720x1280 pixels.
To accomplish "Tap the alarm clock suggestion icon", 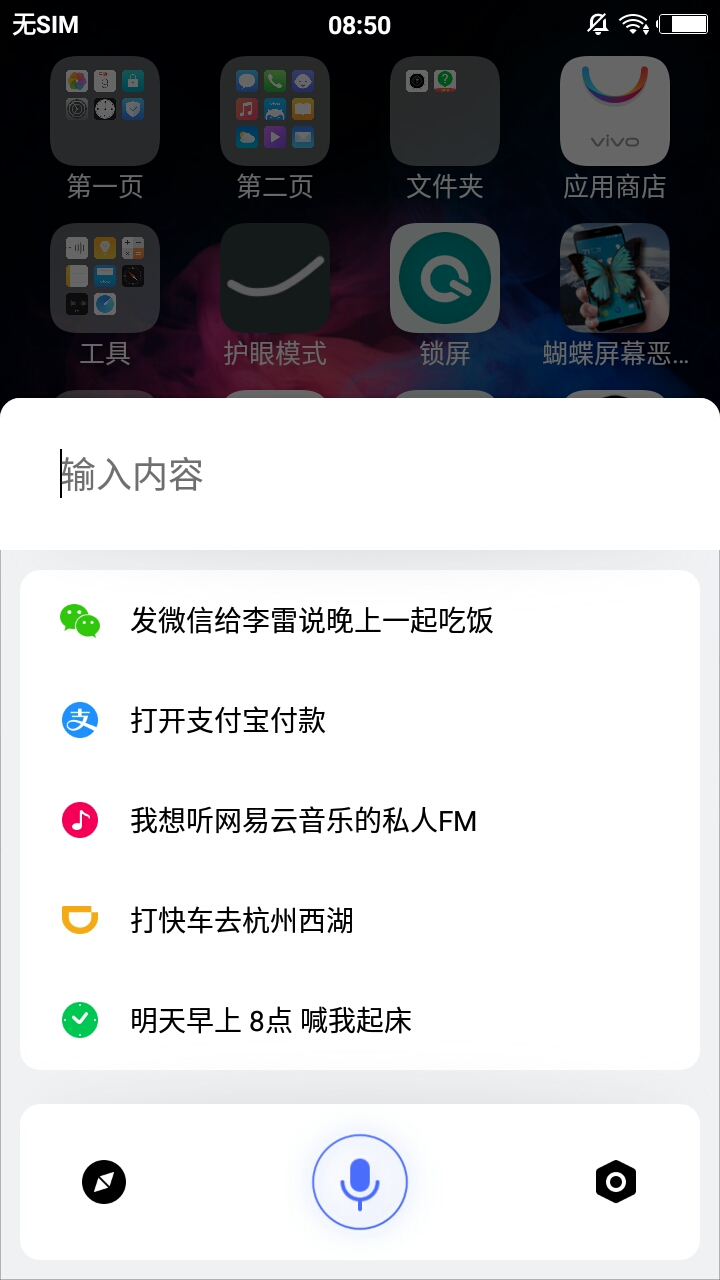I will coord(80,1021).
